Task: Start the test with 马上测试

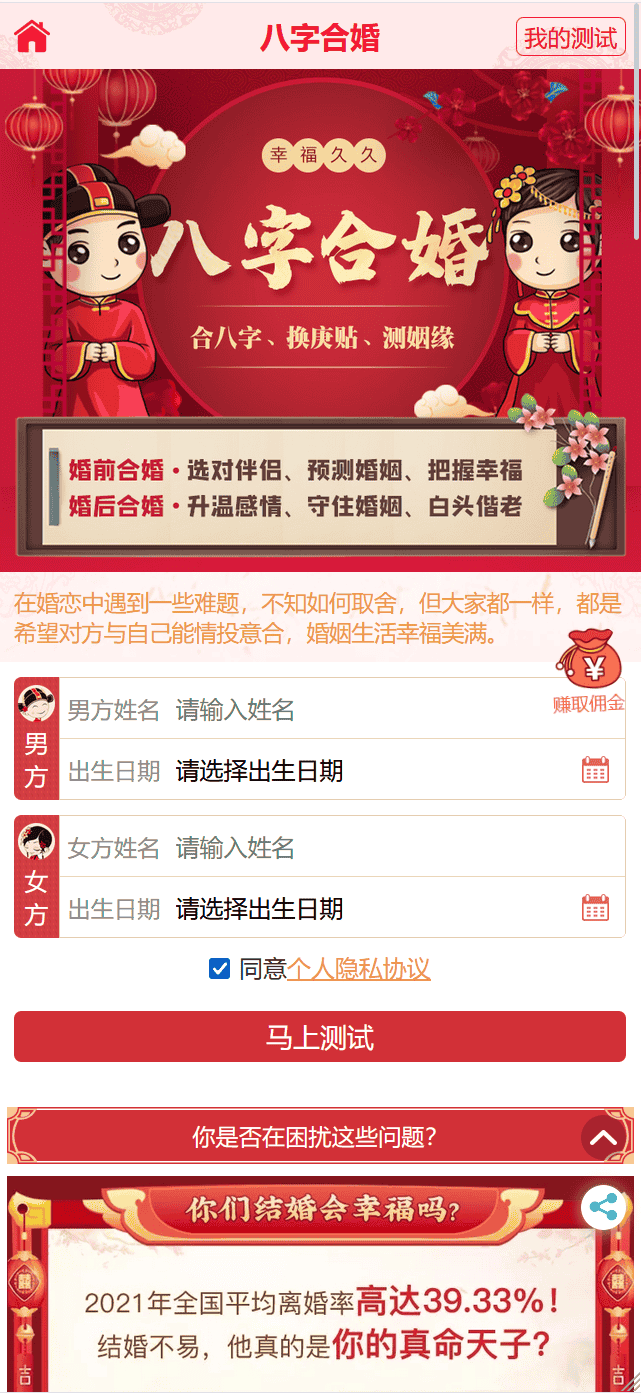Action: [x=320, y=1037]
